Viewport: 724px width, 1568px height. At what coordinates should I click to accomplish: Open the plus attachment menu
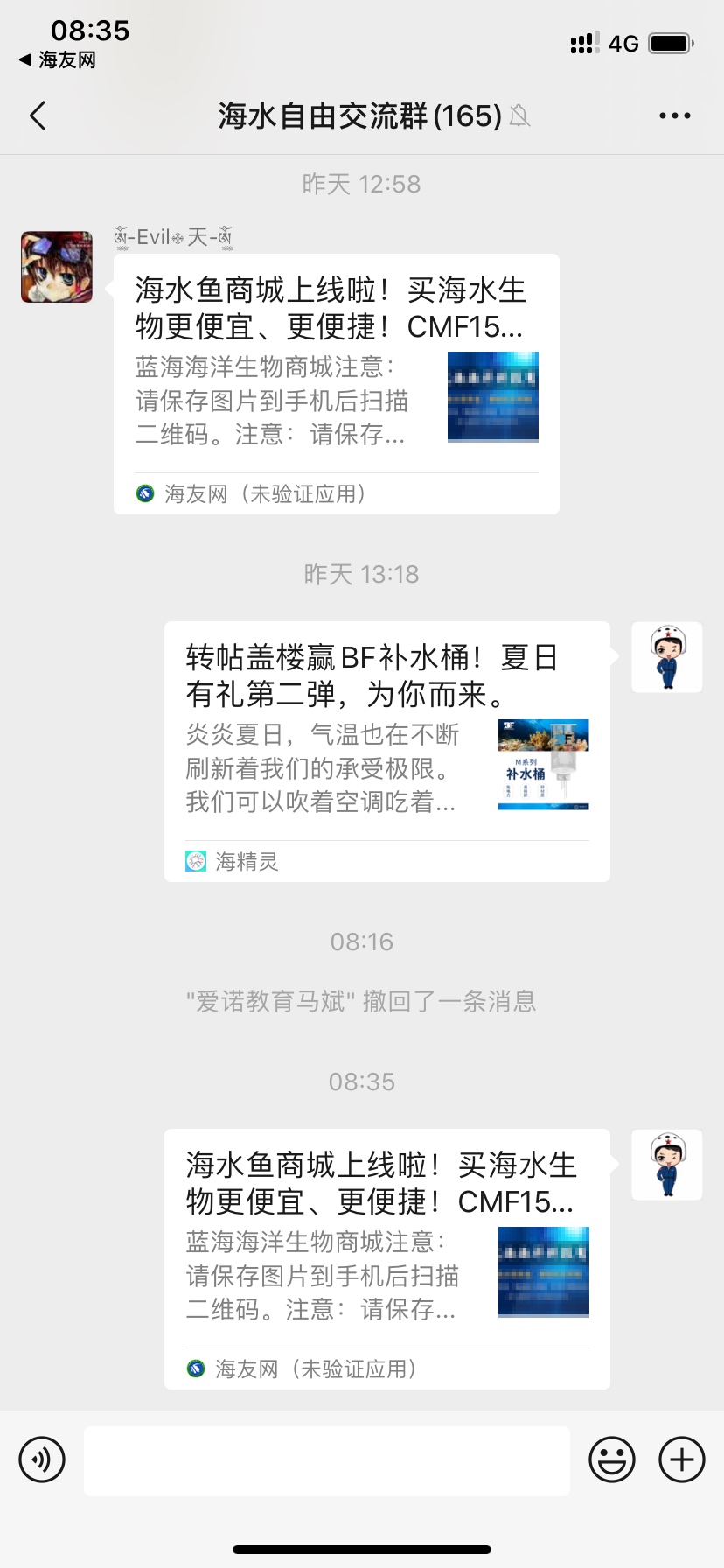pos(682,1459)
